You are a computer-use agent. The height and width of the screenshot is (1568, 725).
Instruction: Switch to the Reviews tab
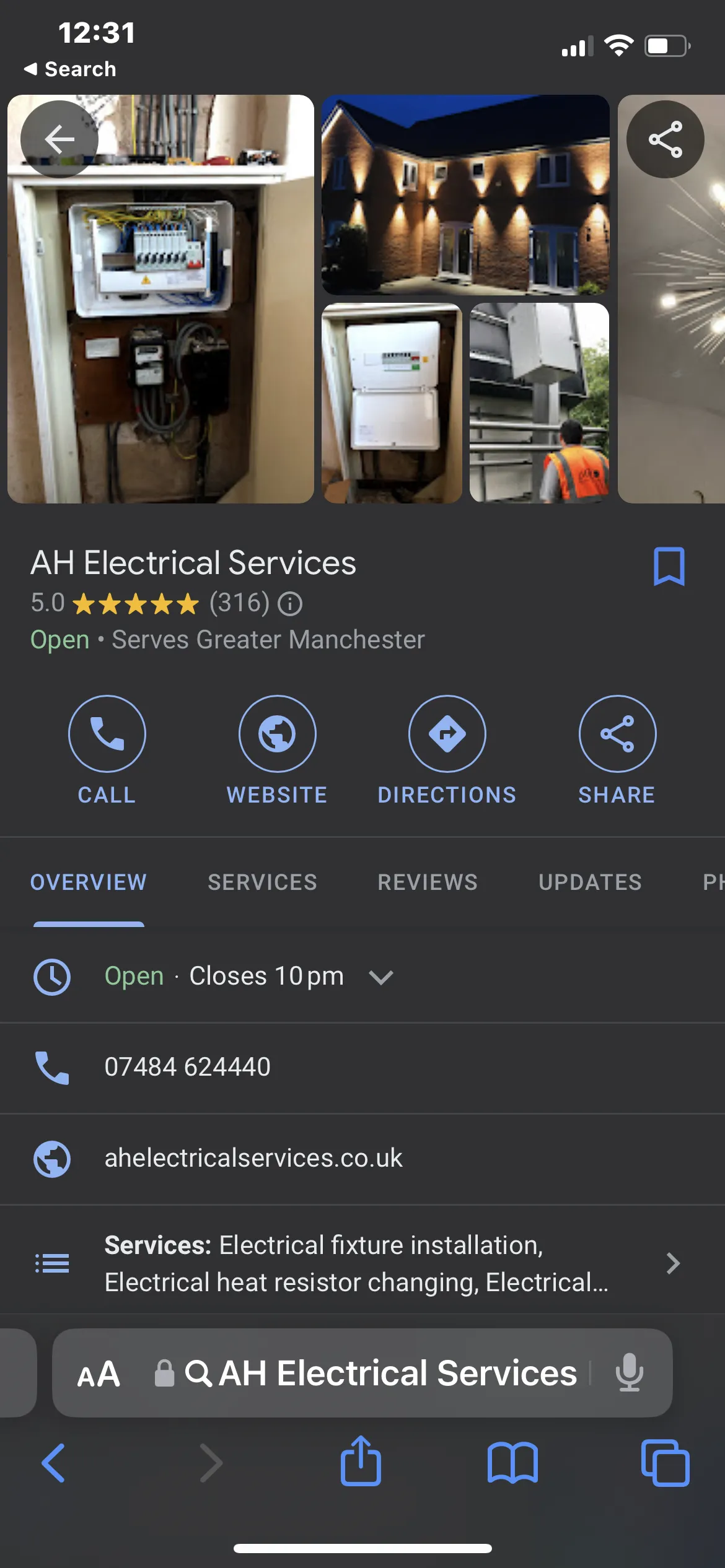point(428,882)
